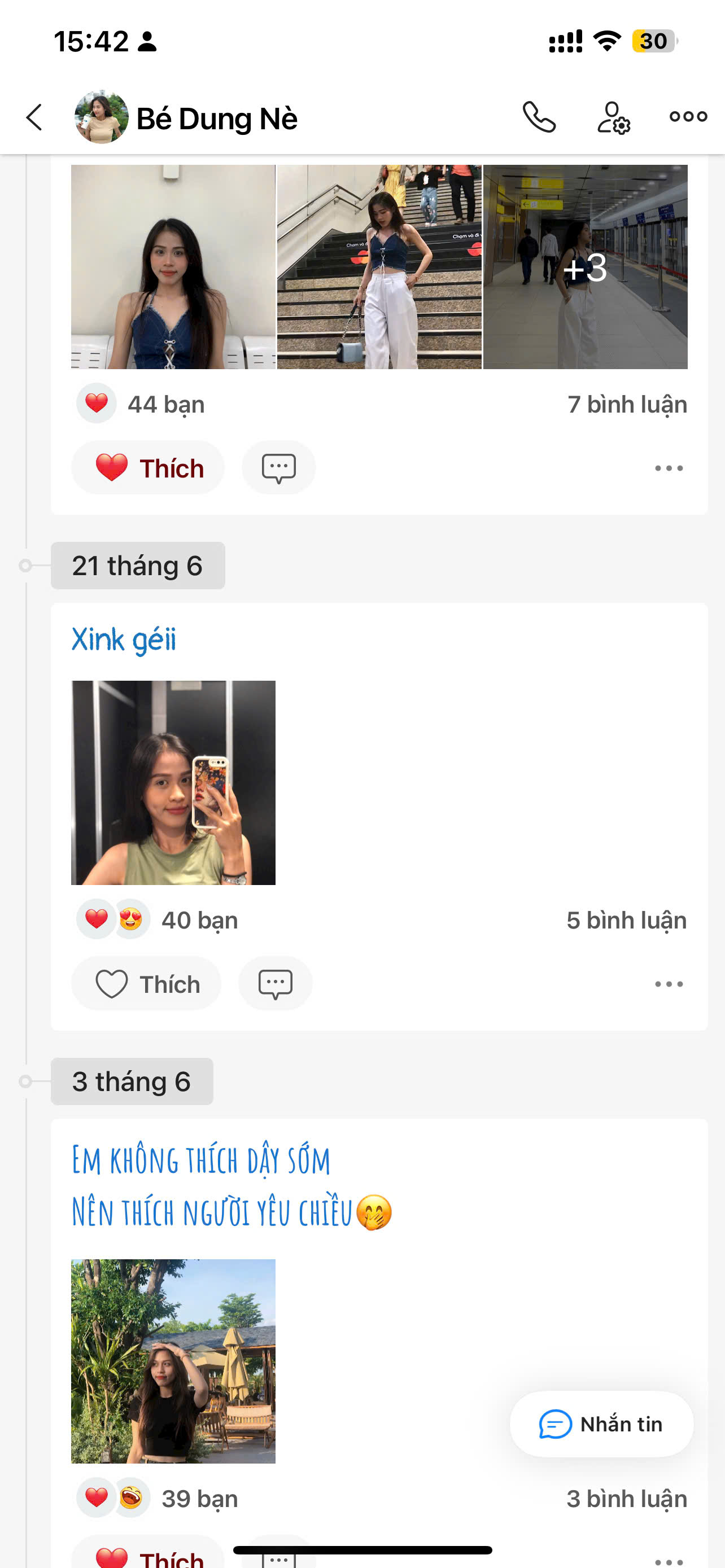Open Bé Dung Nè's profile avatar
The image size is (725, 1568).
[x=101, y=117]
